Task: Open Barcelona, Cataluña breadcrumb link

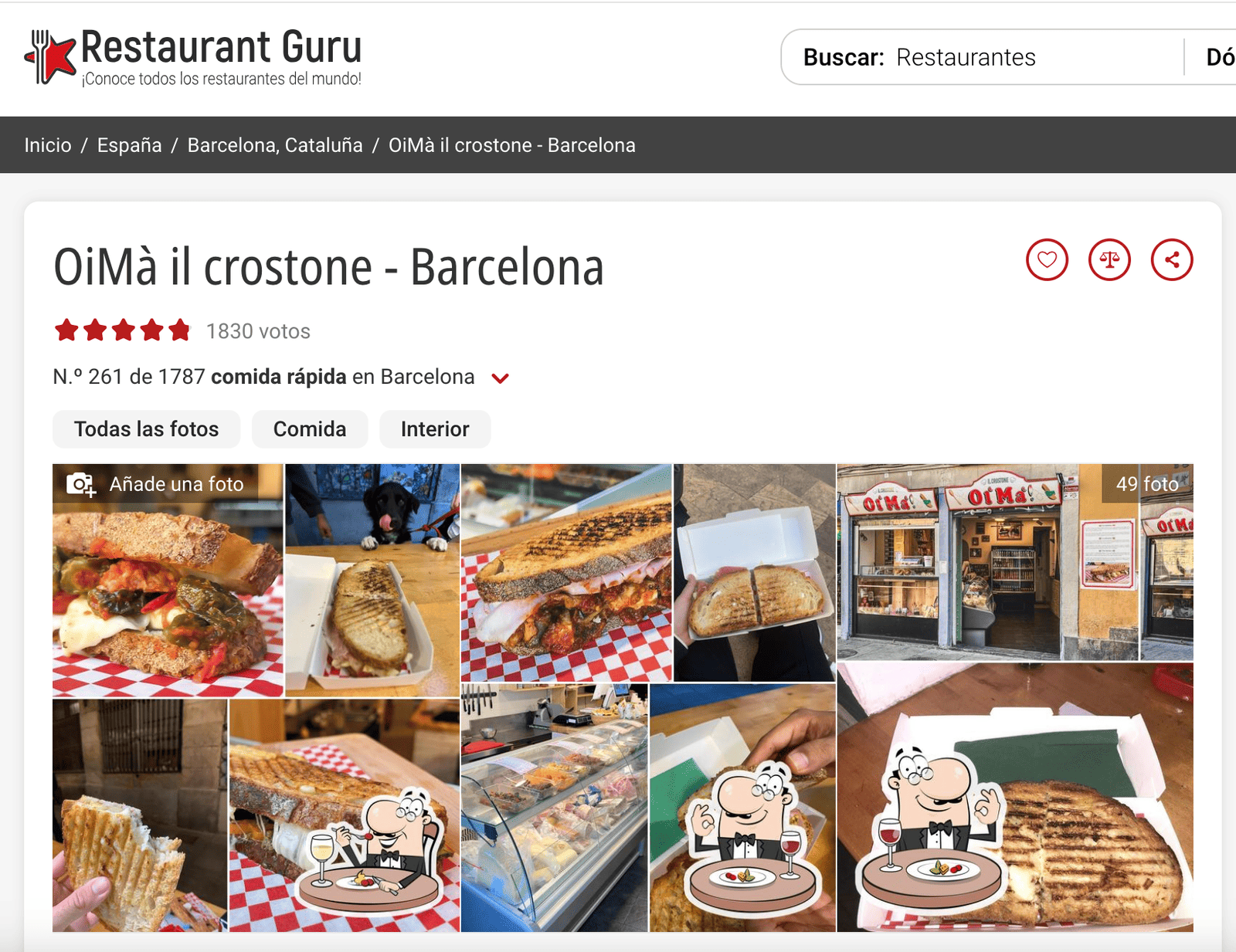Action: click(275, 145)
